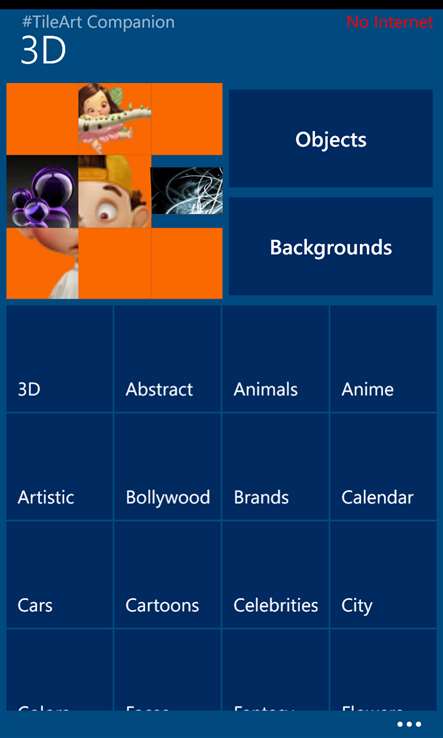Browse the Celebrities category
443x738 pixels.
click(275, 574)
